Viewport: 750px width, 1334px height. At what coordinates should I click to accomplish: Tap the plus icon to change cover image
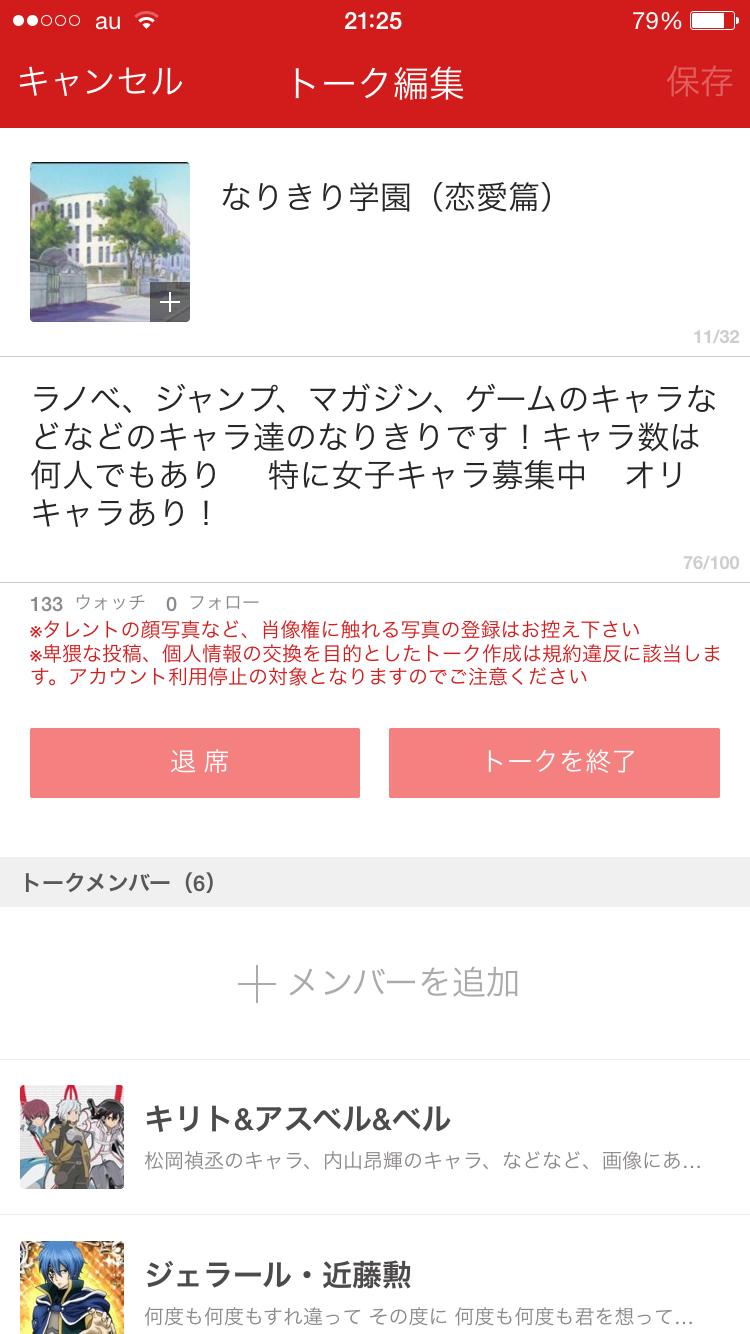tap(170, 302)
